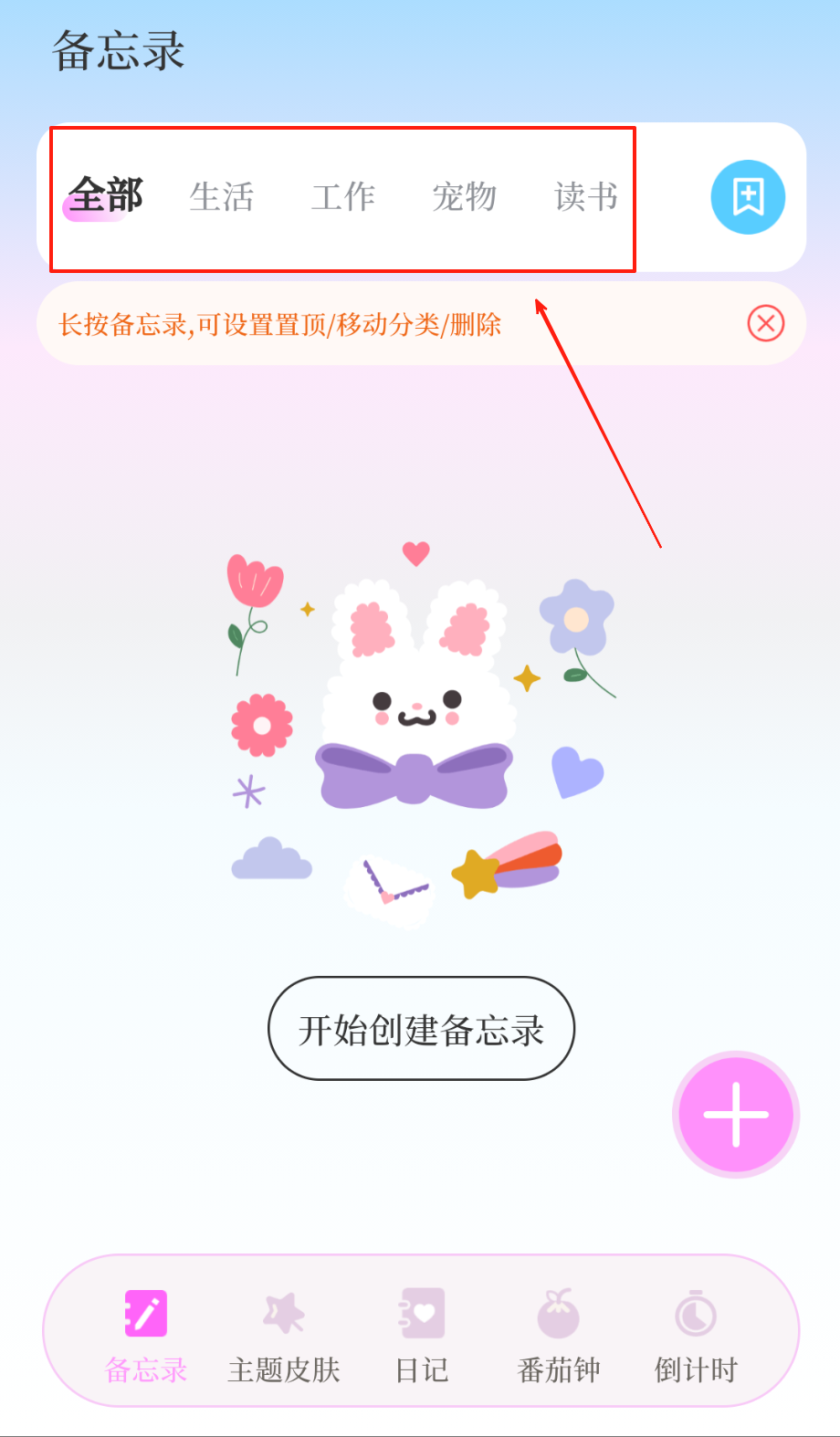Screen dimensions: 840x1437
Task: Open the 工作 category tab
Action: point(343,196)
